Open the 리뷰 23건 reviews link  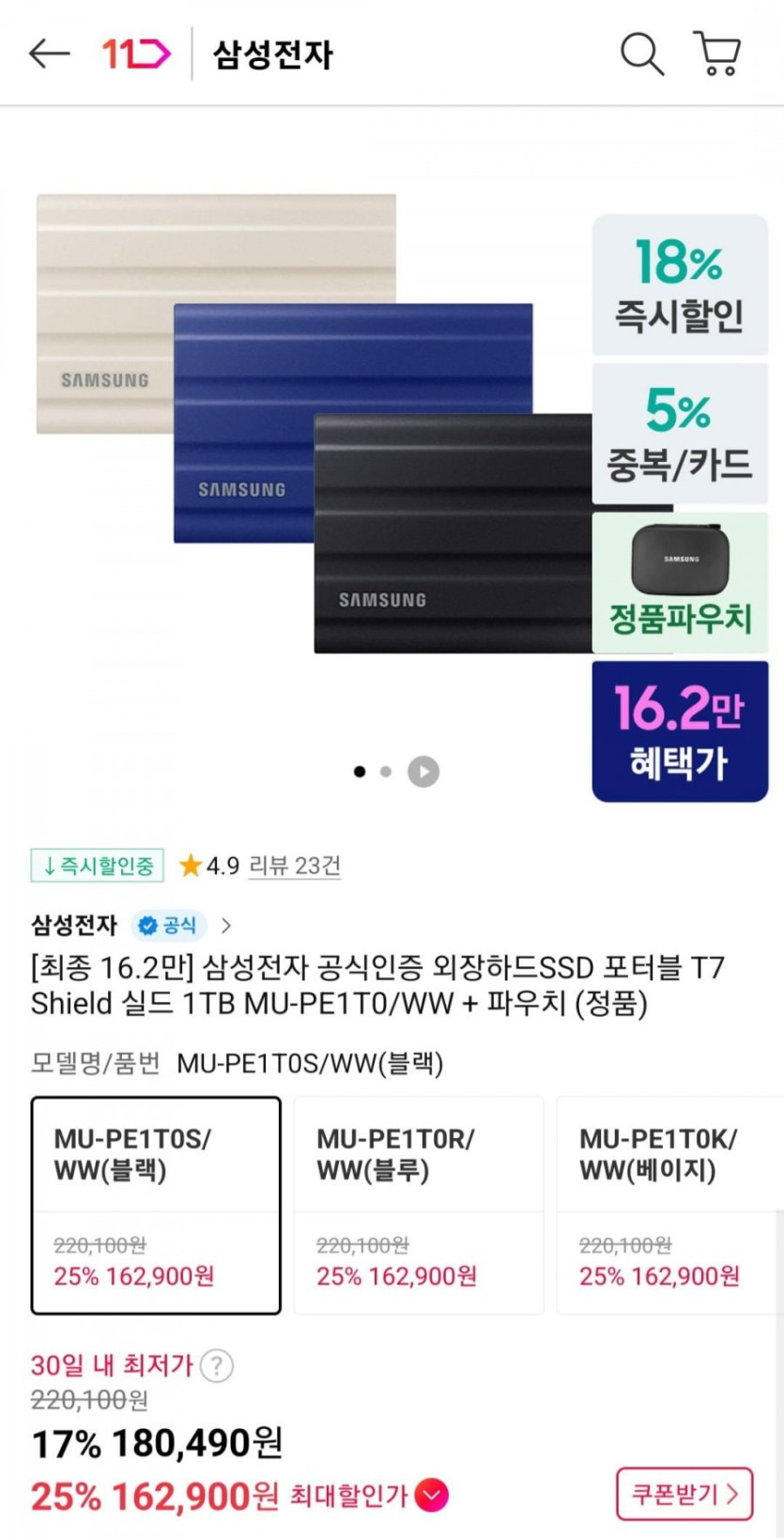[x=295, y=866]
